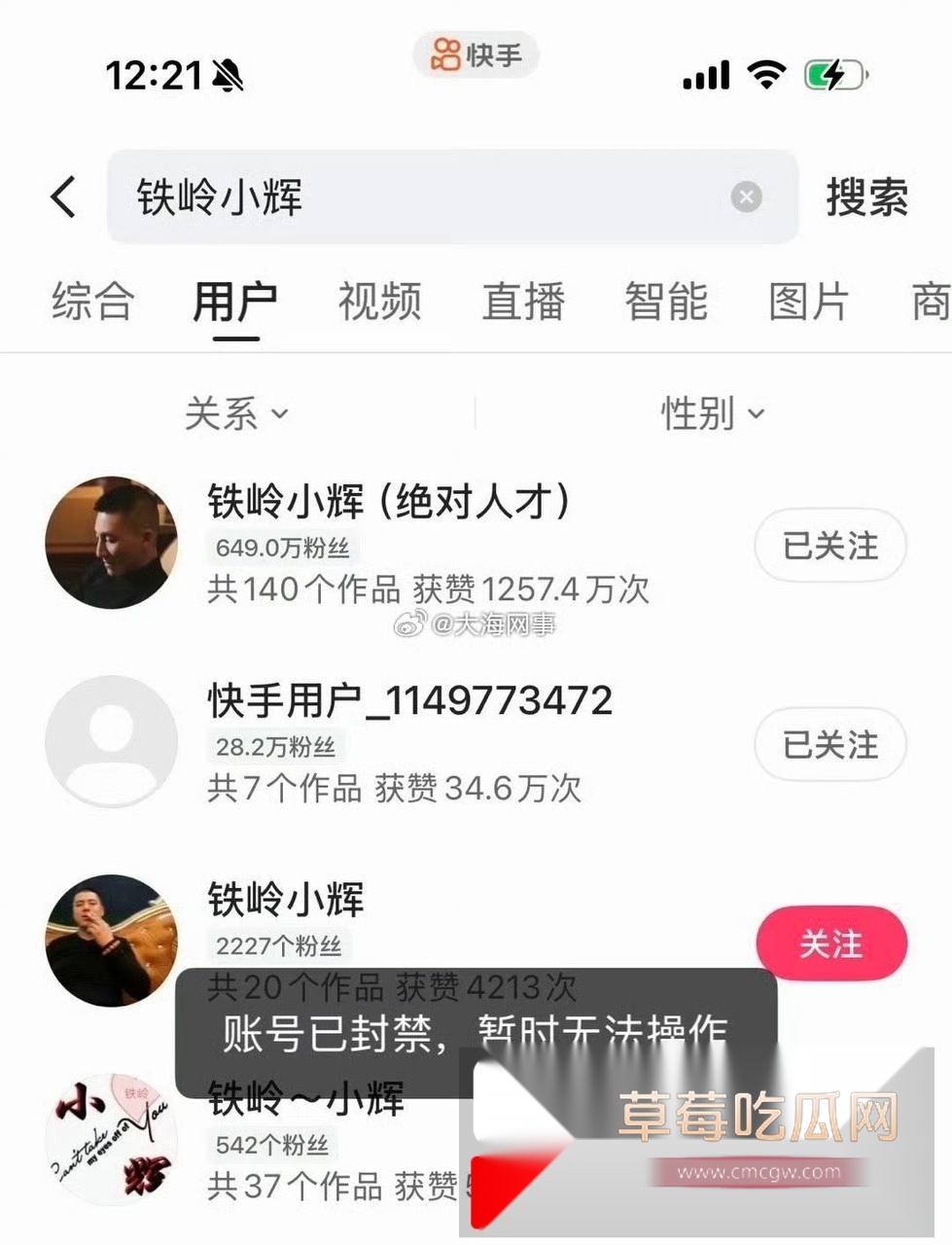
Task: Open the 性别 gender filter dropdown
Action: pos(715,413)
